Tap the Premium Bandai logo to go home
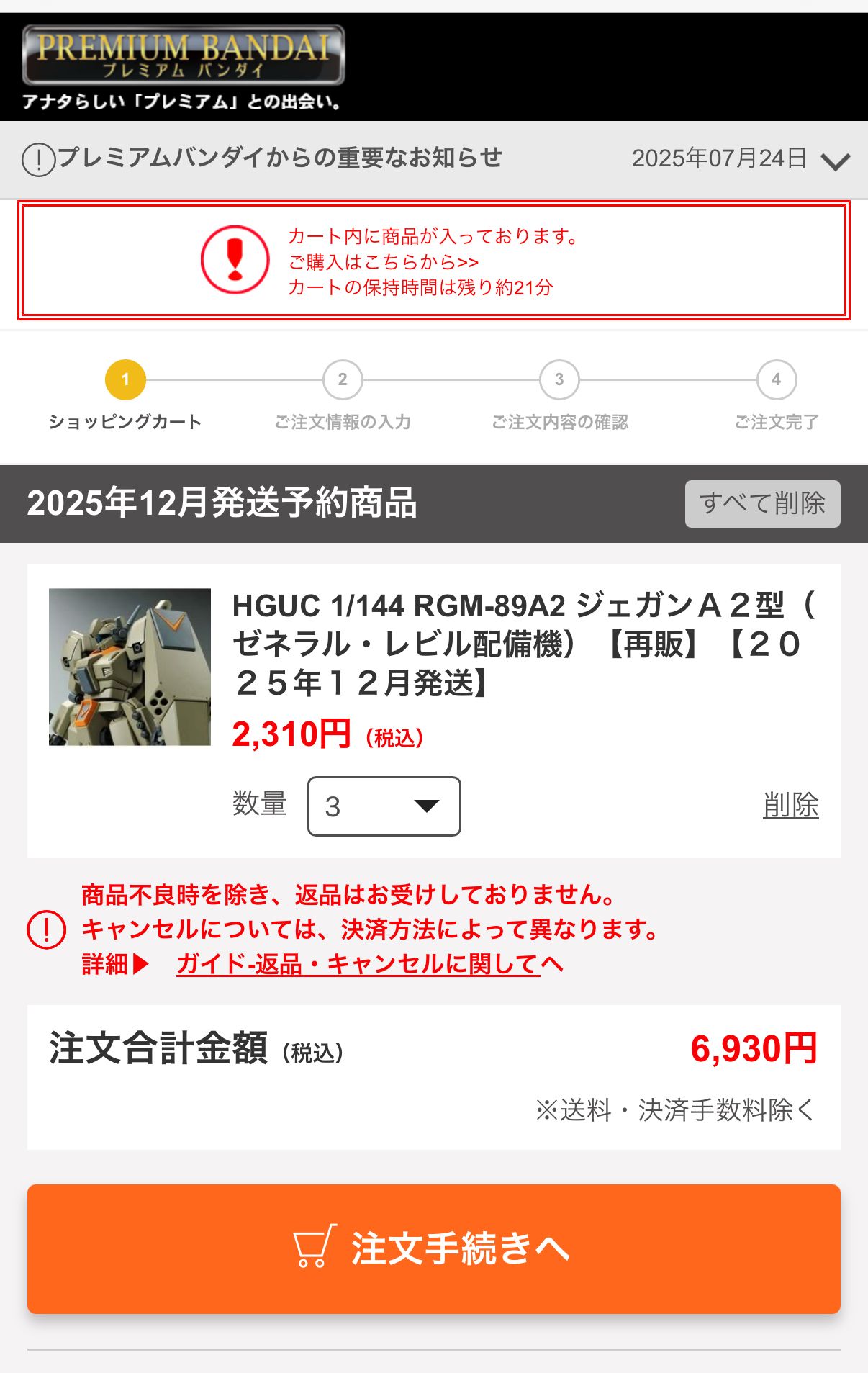This screenshot has height=1373, width=868. (184, 56)
